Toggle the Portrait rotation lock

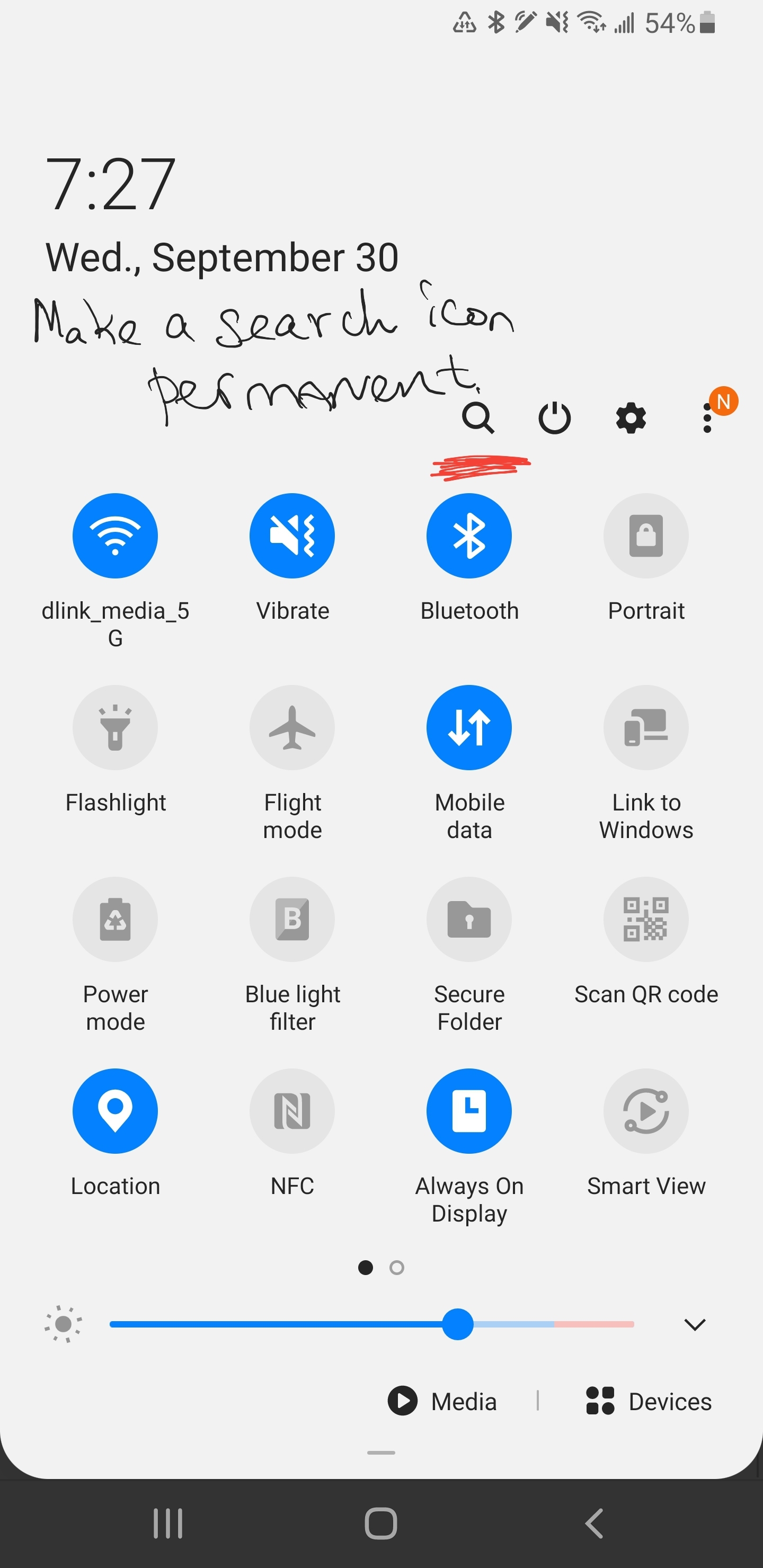tap(646, 536)
